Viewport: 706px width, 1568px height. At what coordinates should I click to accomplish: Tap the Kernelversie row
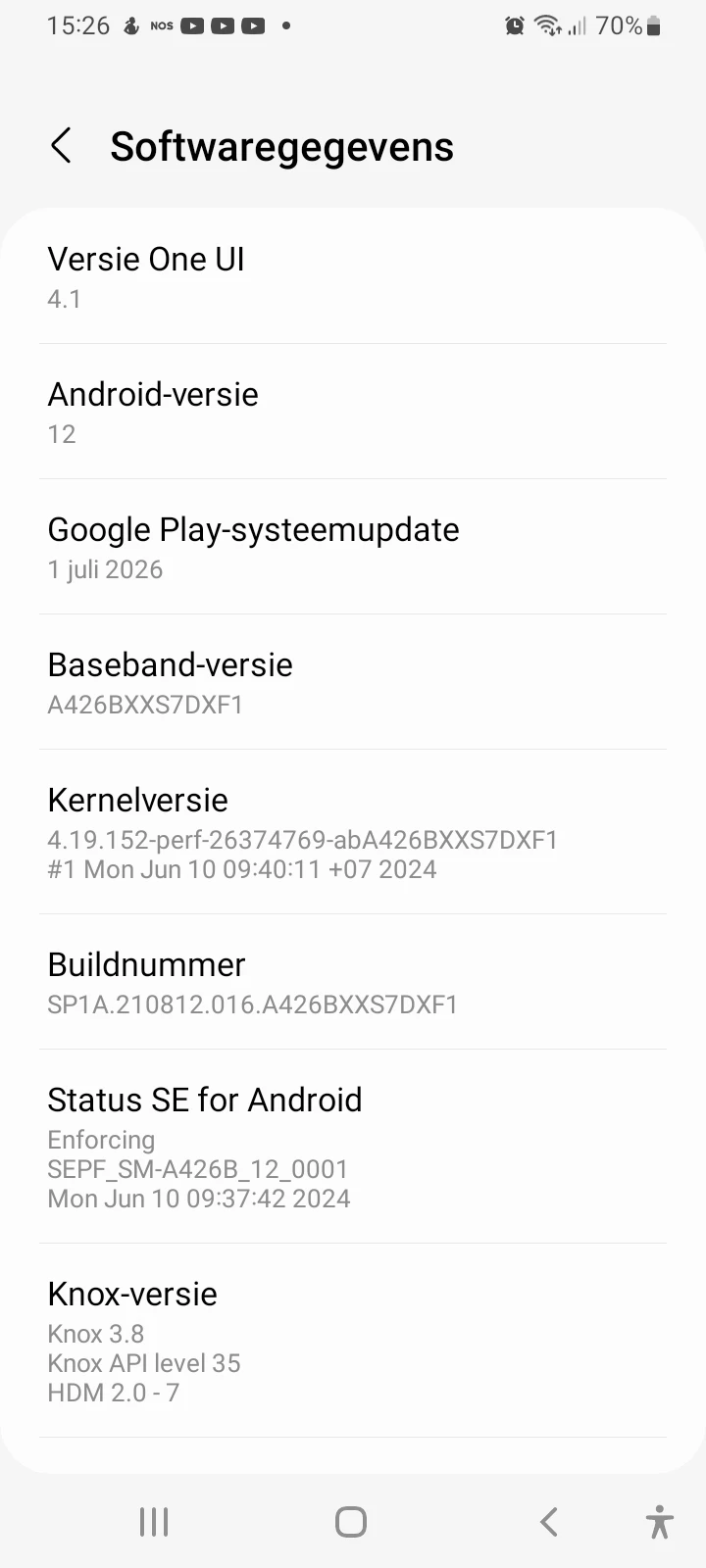click(x=353, y=832)
